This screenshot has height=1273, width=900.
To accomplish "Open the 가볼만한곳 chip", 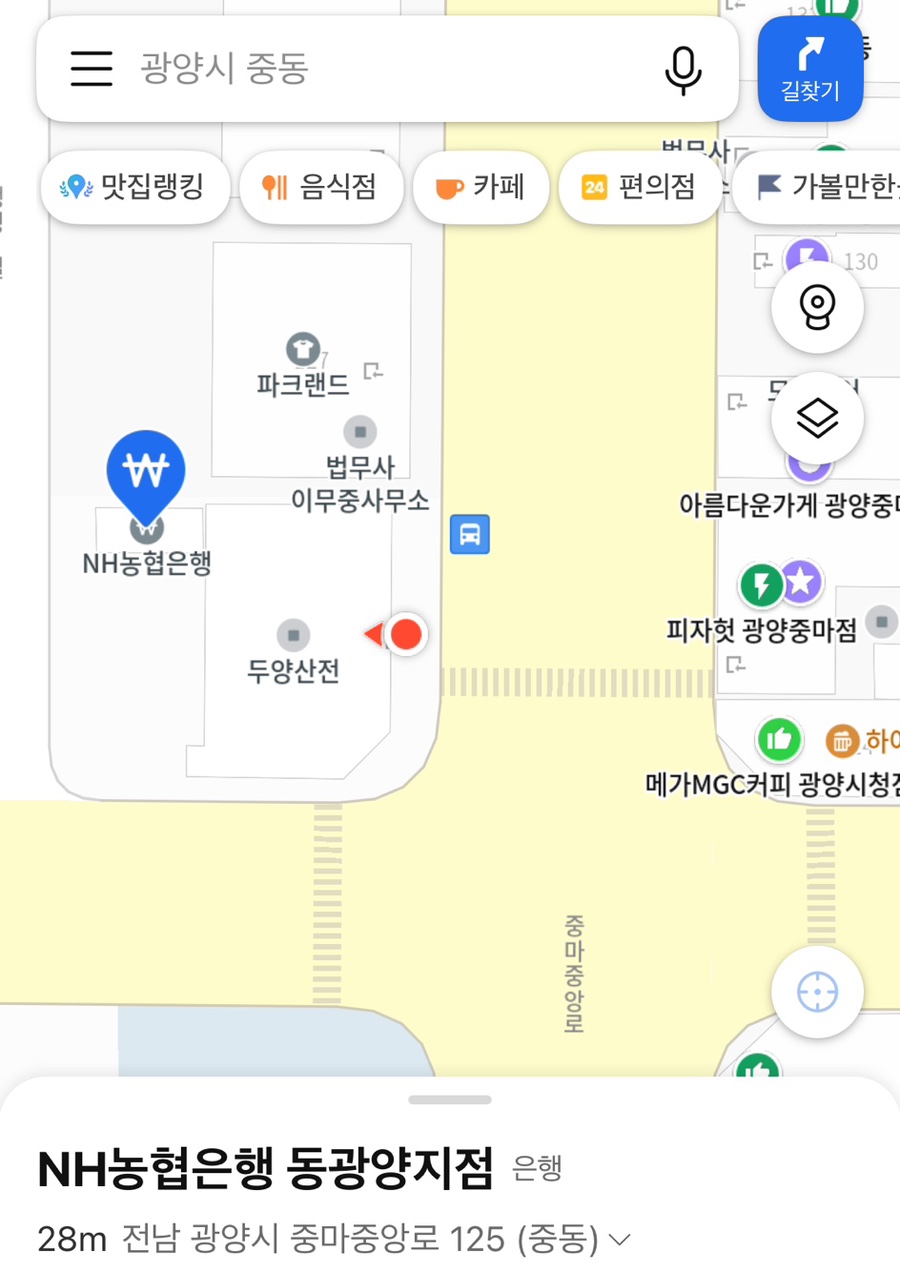I will [x=820, y=187].
